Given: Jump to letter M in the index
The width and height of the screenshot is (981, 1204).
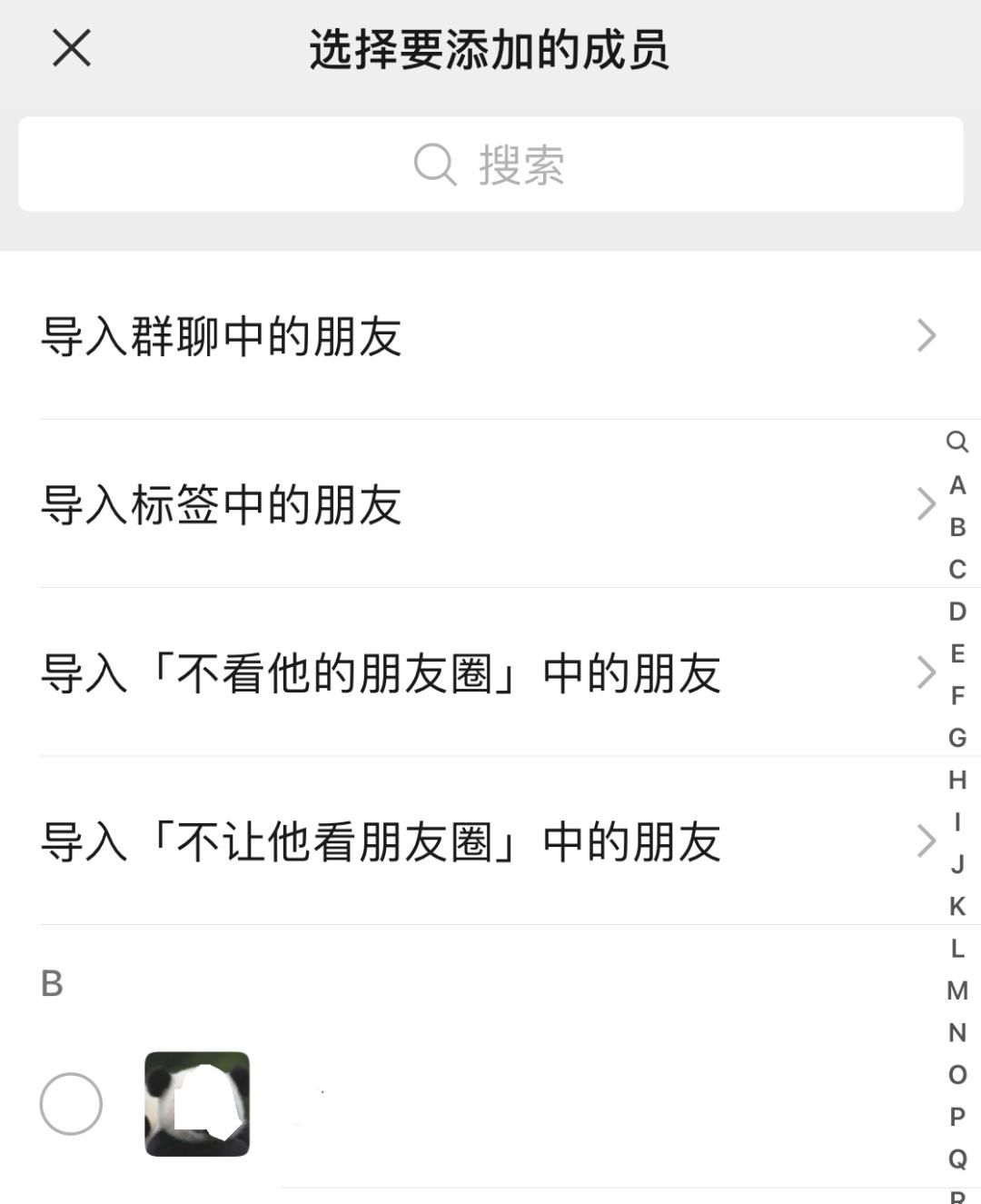Looking at the screenshot, I should coord(957,990).
